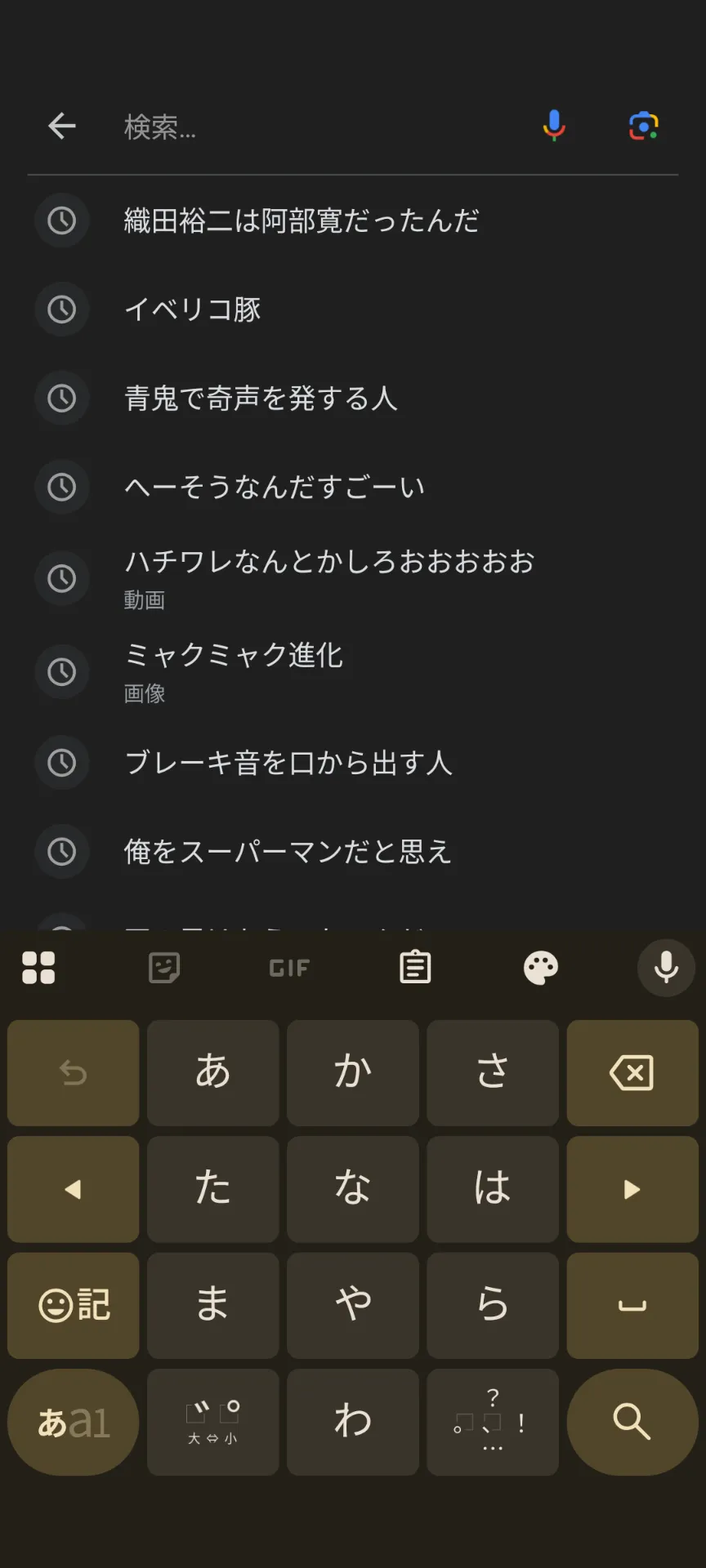Tap the keyboard backspace key
The height and width of the screenshot is (1568, 706).
click(632, 1072)
